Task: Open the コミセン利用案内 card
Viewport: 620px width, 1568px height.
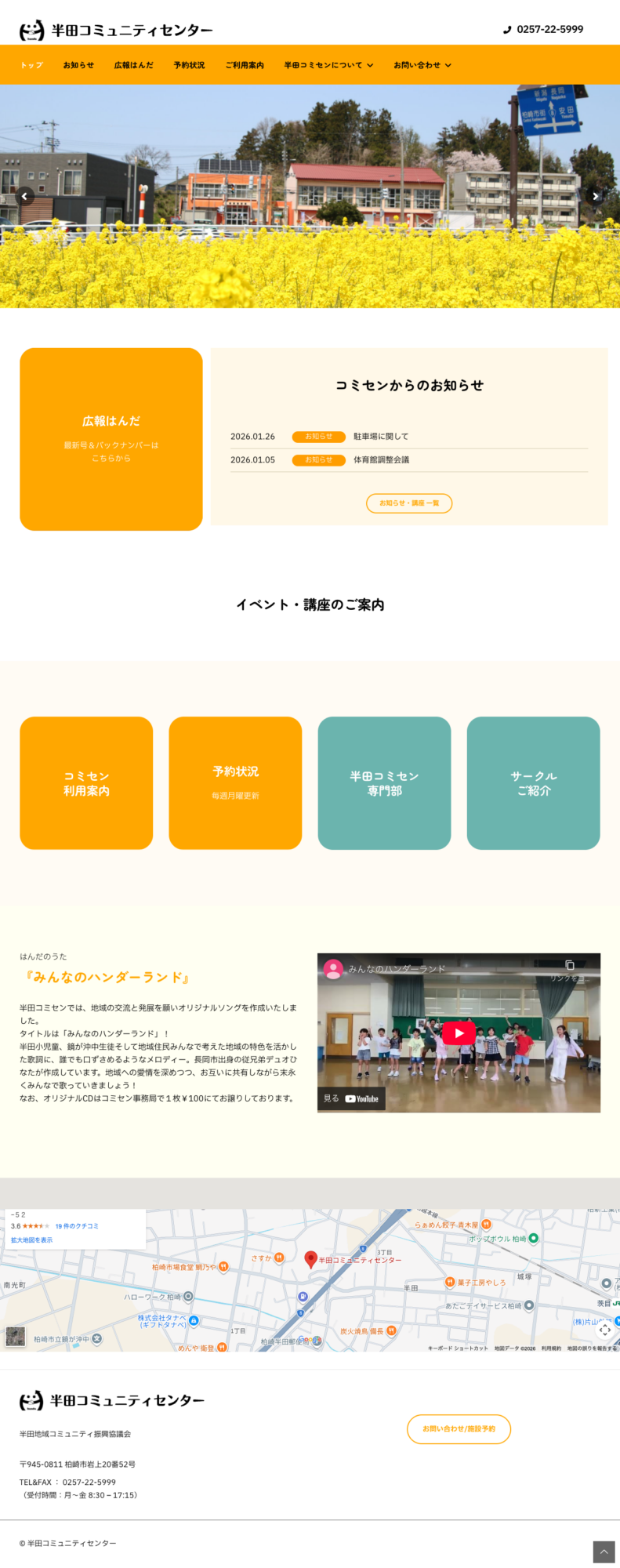Action: coord(86,783)
